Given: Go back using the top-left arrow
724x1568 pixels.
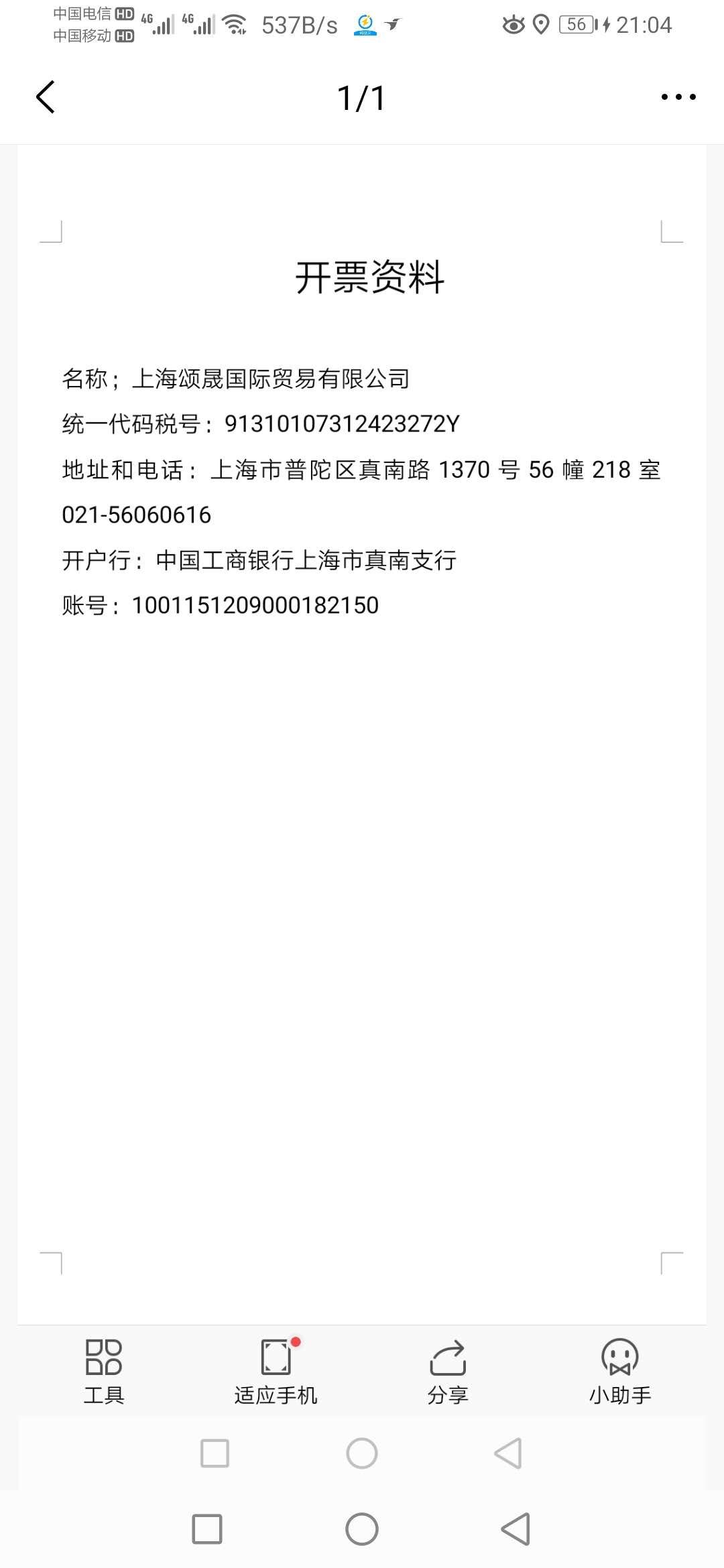Looking at the screenshot, I should tap(46, 98).
